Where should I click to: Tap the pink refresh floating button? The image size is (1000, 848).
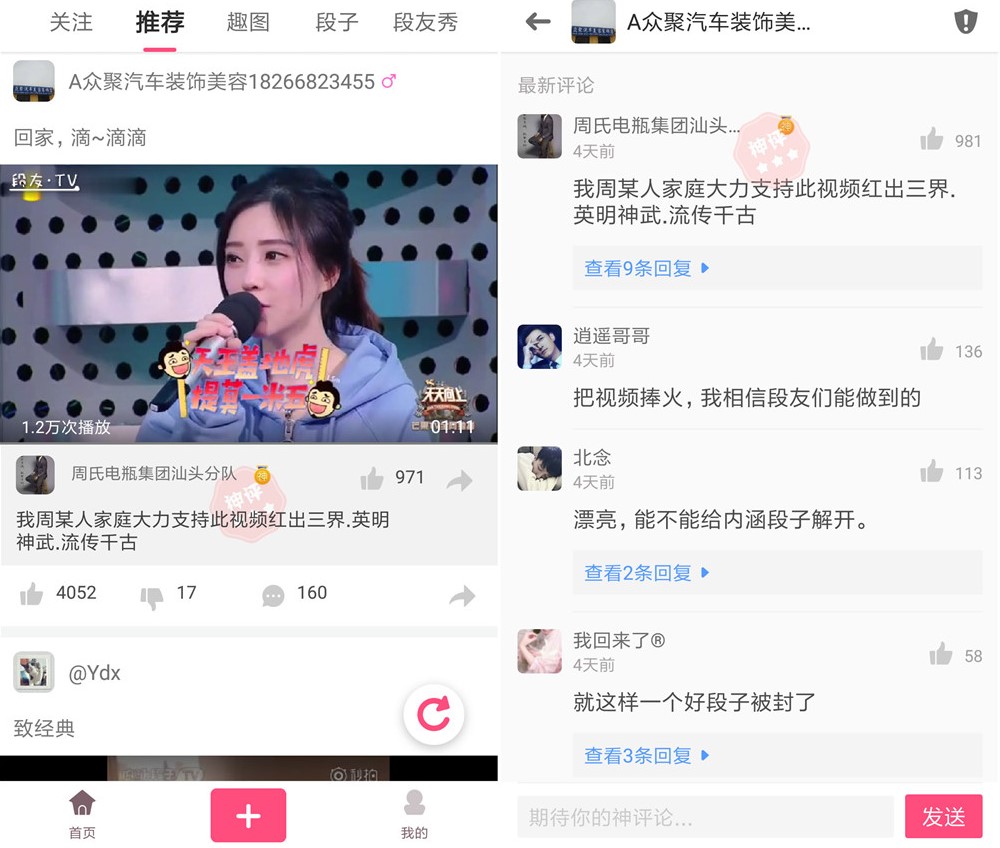point(434,714)
